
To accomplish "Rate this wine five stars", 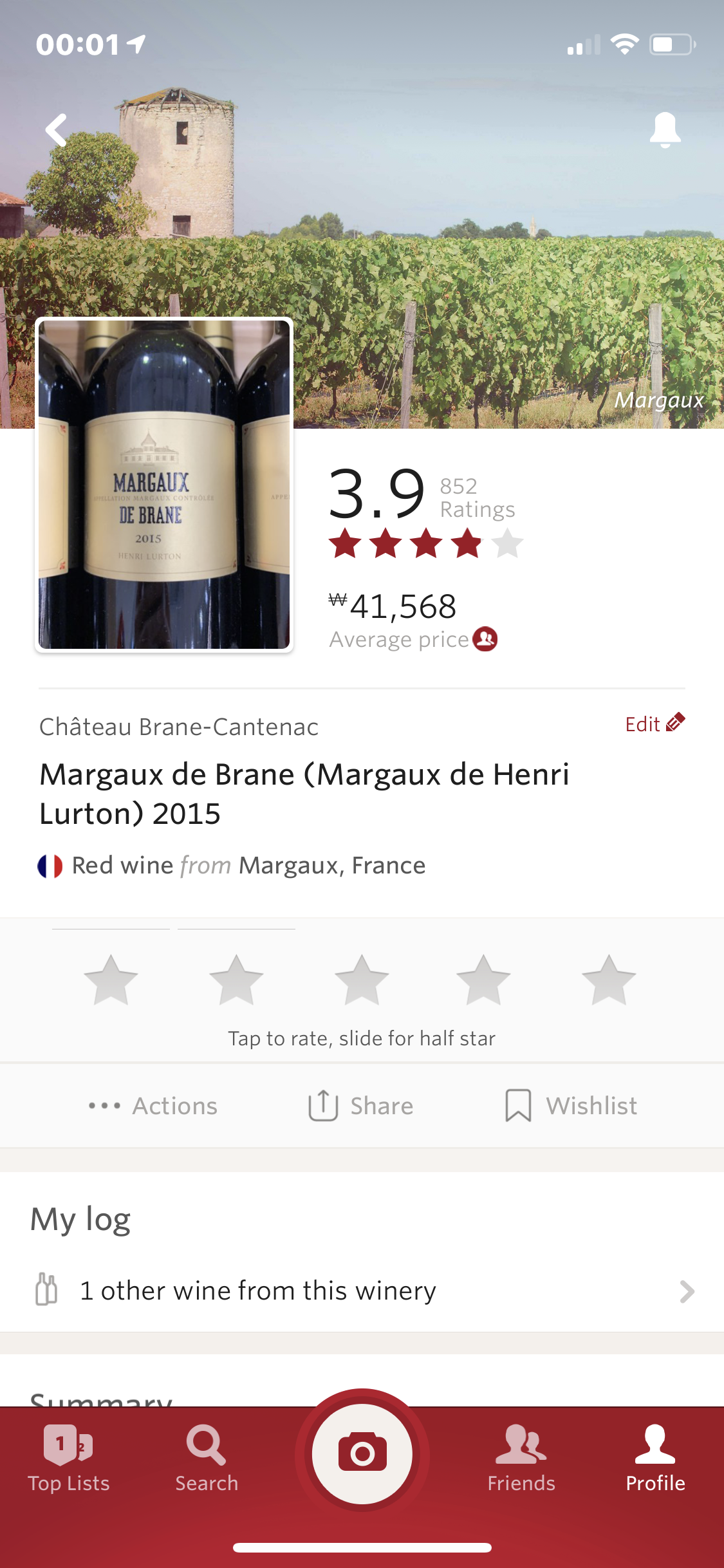I will click(608, 980).
